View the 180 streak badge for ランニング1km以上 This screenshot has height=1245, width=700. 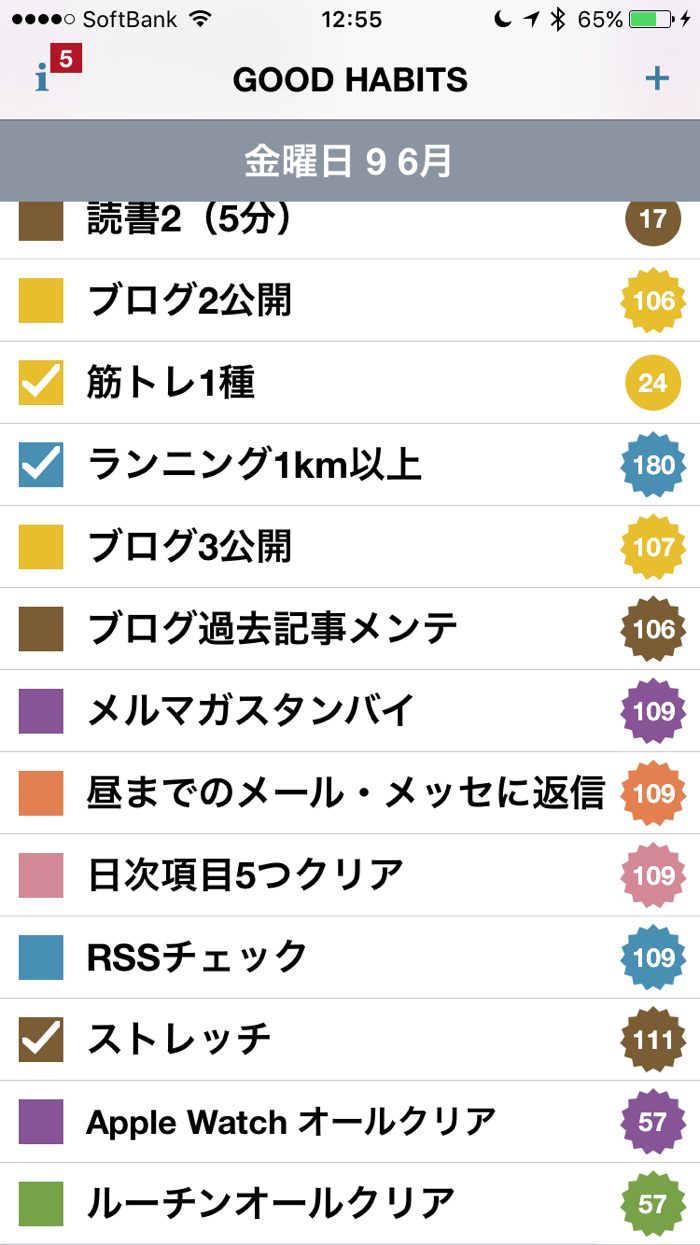point(653,464)
